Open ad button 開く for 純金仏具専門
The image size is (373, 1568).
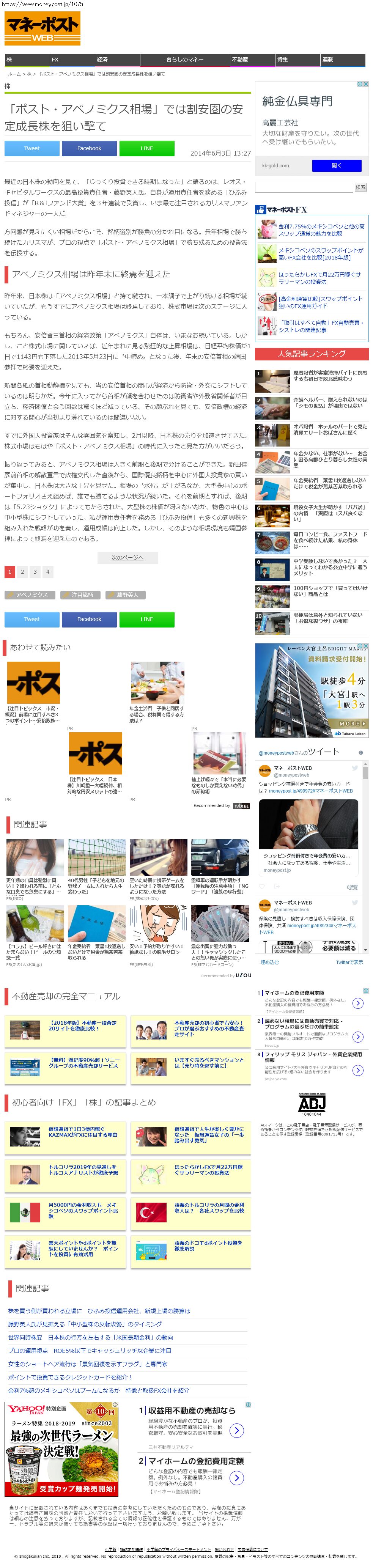click(x=337, y=165)
